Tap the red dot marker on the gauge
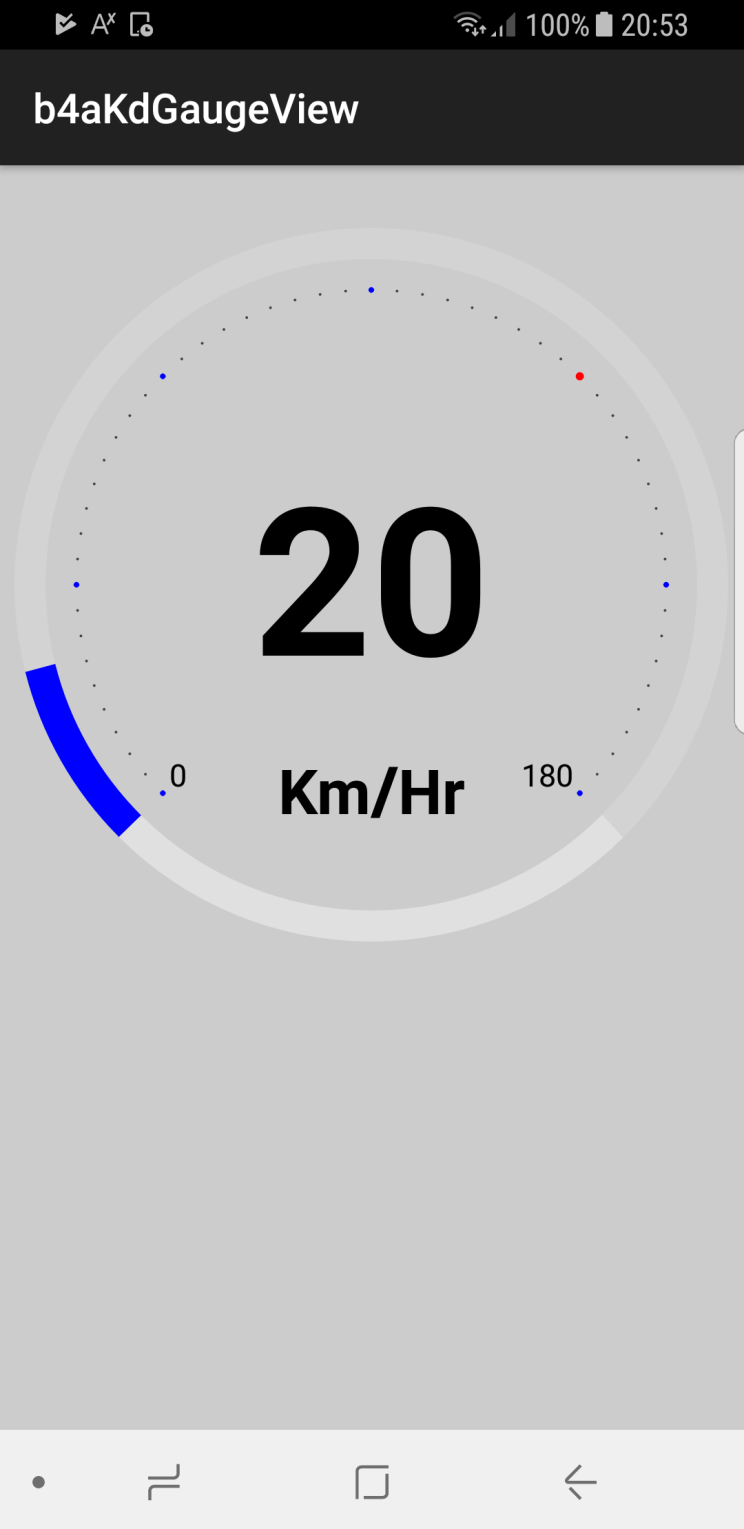 [x=580, y=376]
